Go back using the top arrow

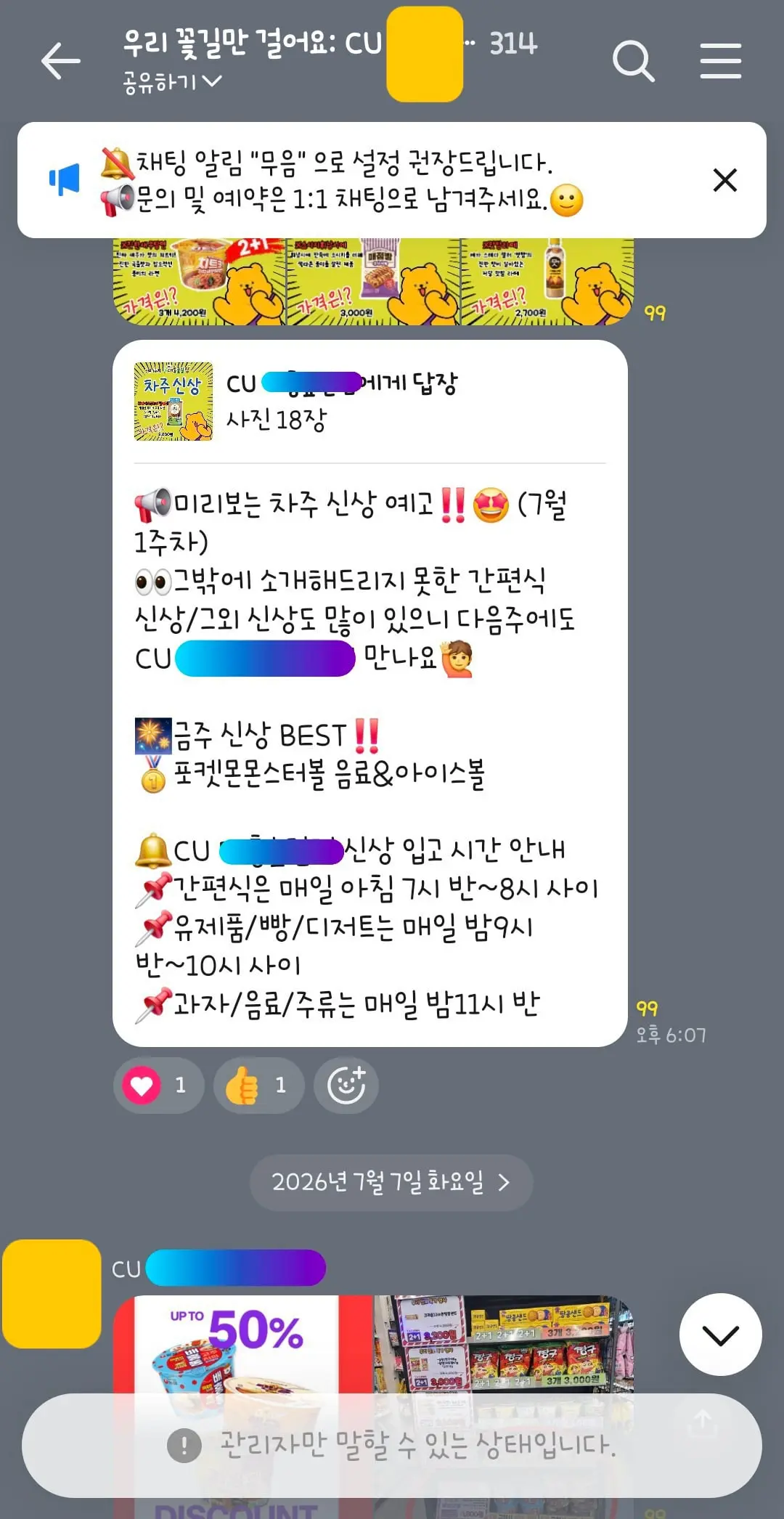pyautogui.click(x=61, y=60)
